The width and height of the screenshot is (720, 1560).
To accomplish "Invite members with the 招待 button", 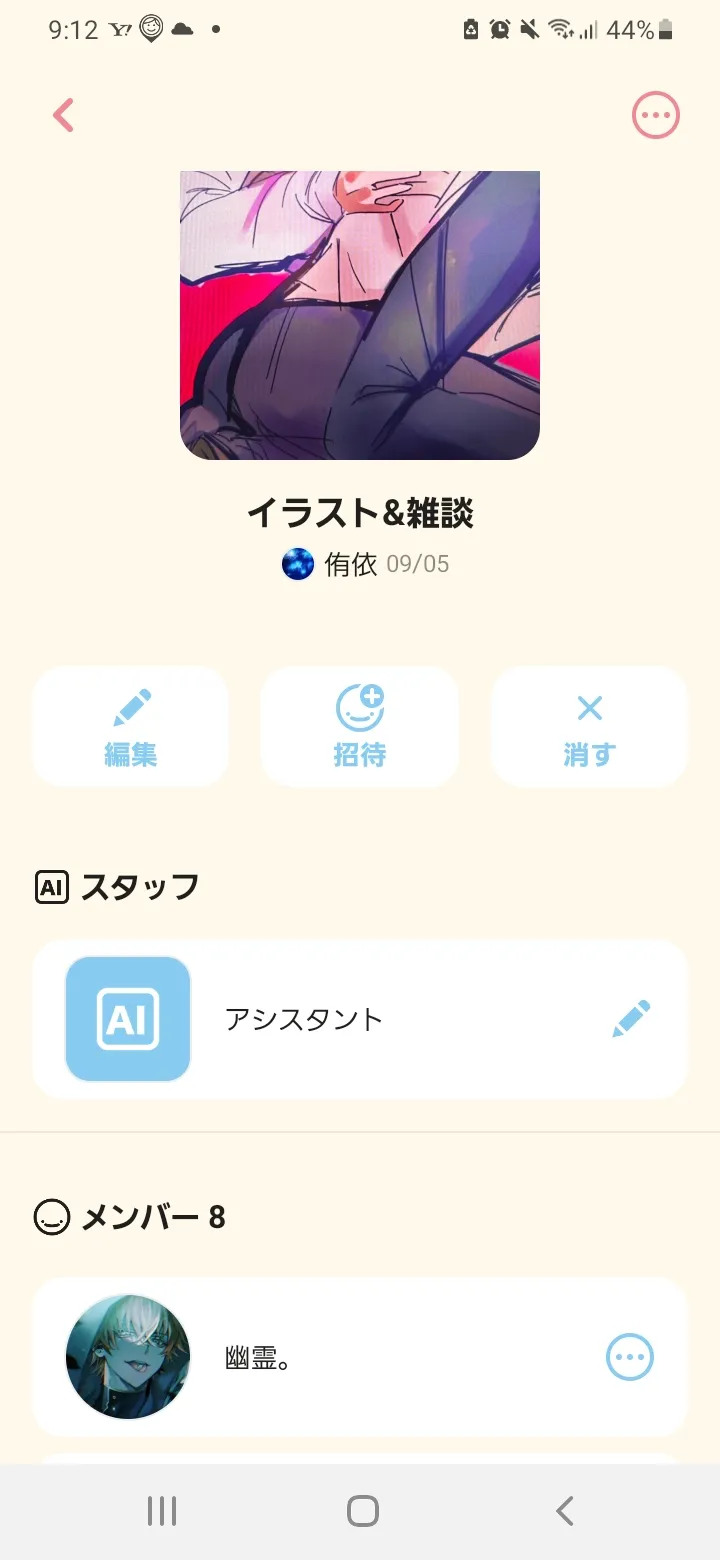I will [x=359, y=727].
